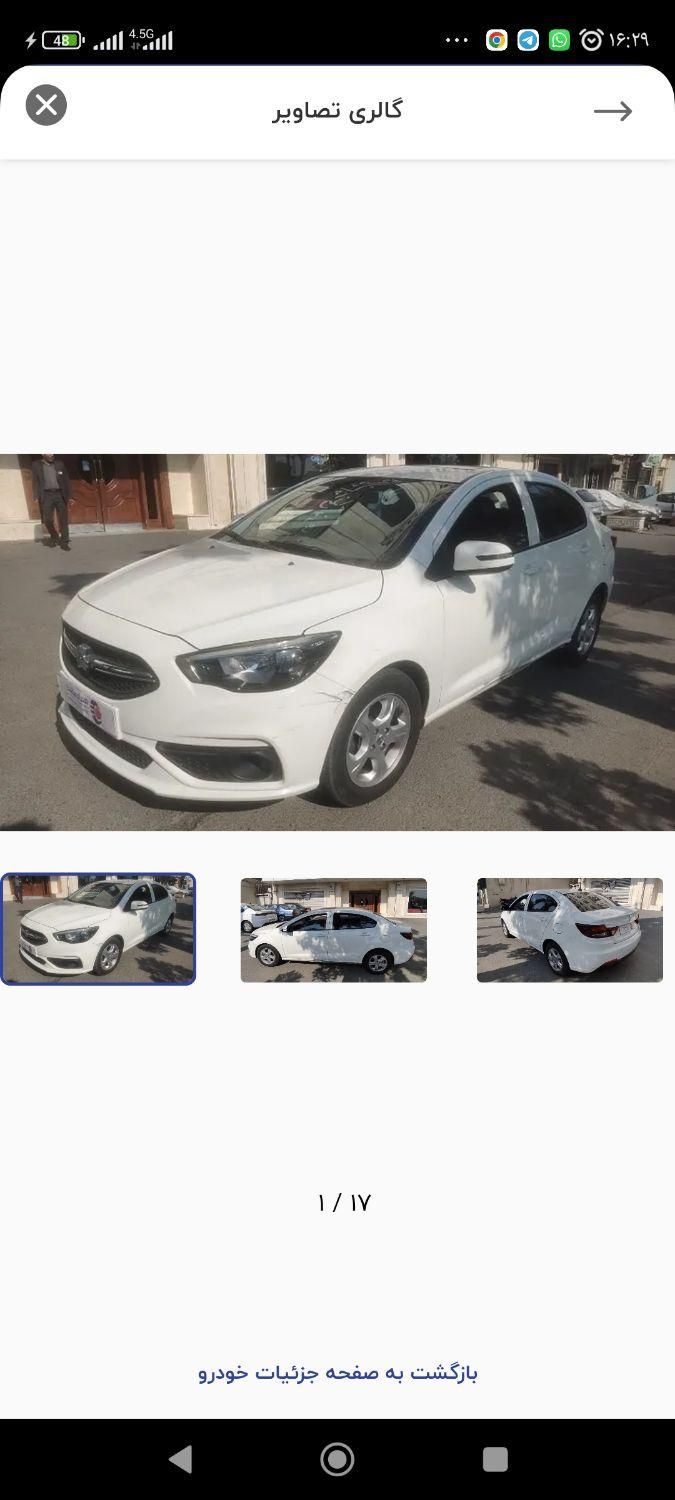
Task: Select the side-view car thumbnail
Action: point(333,930)
